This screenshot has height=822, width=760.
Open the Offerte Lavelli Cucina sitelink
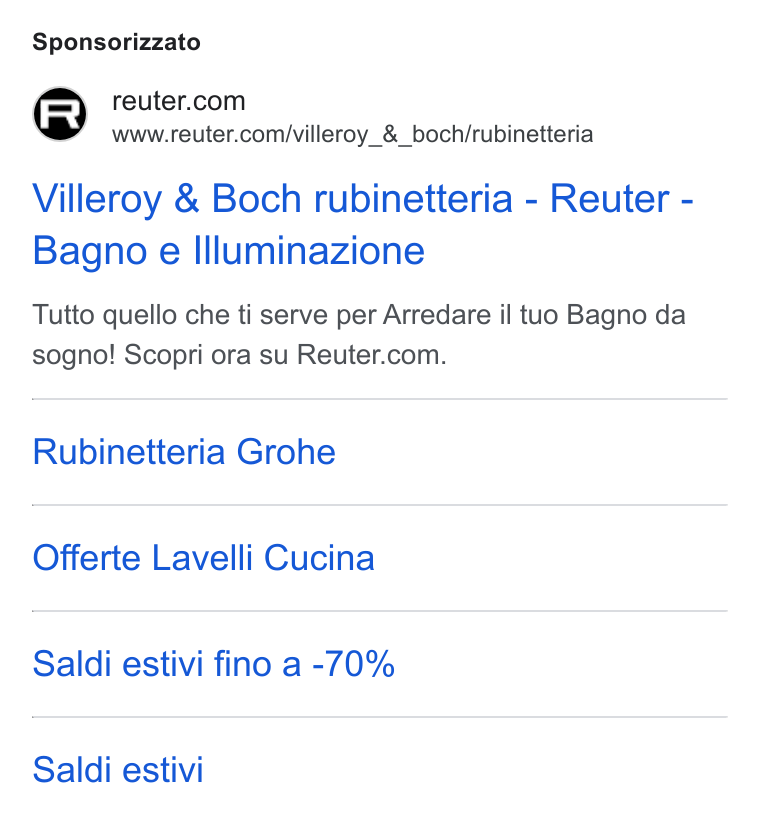203,558
